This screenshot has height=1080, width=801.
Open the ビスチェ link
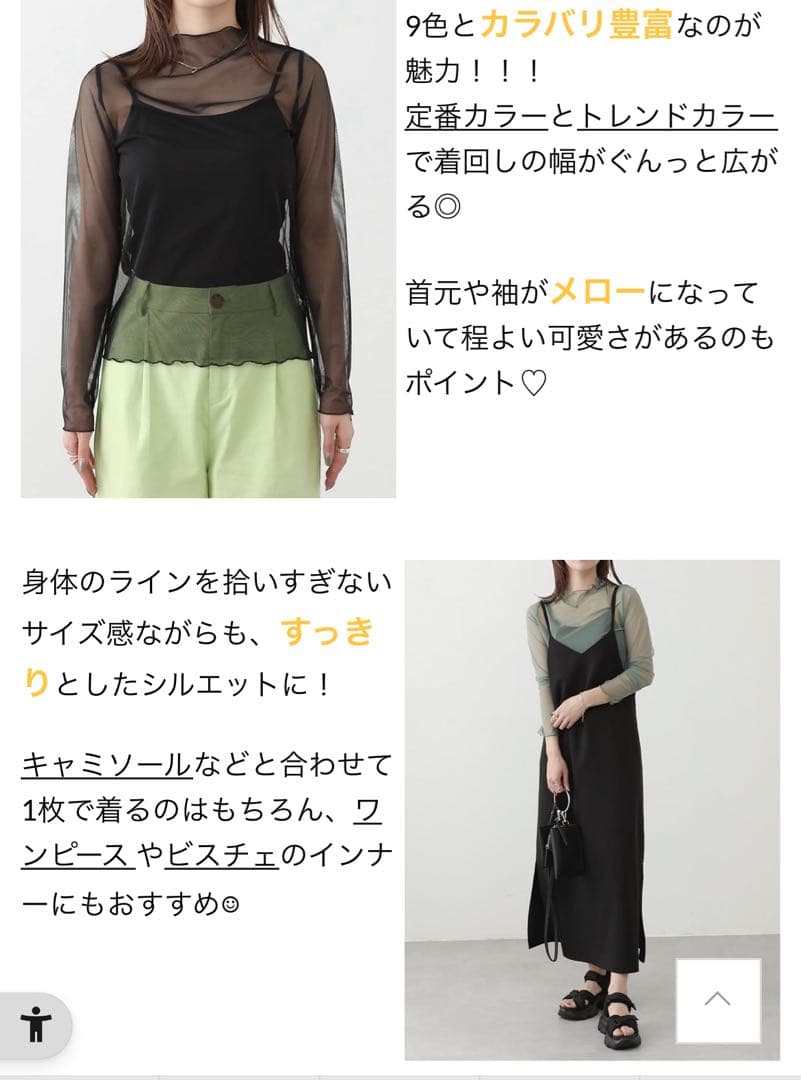(221, 856)
